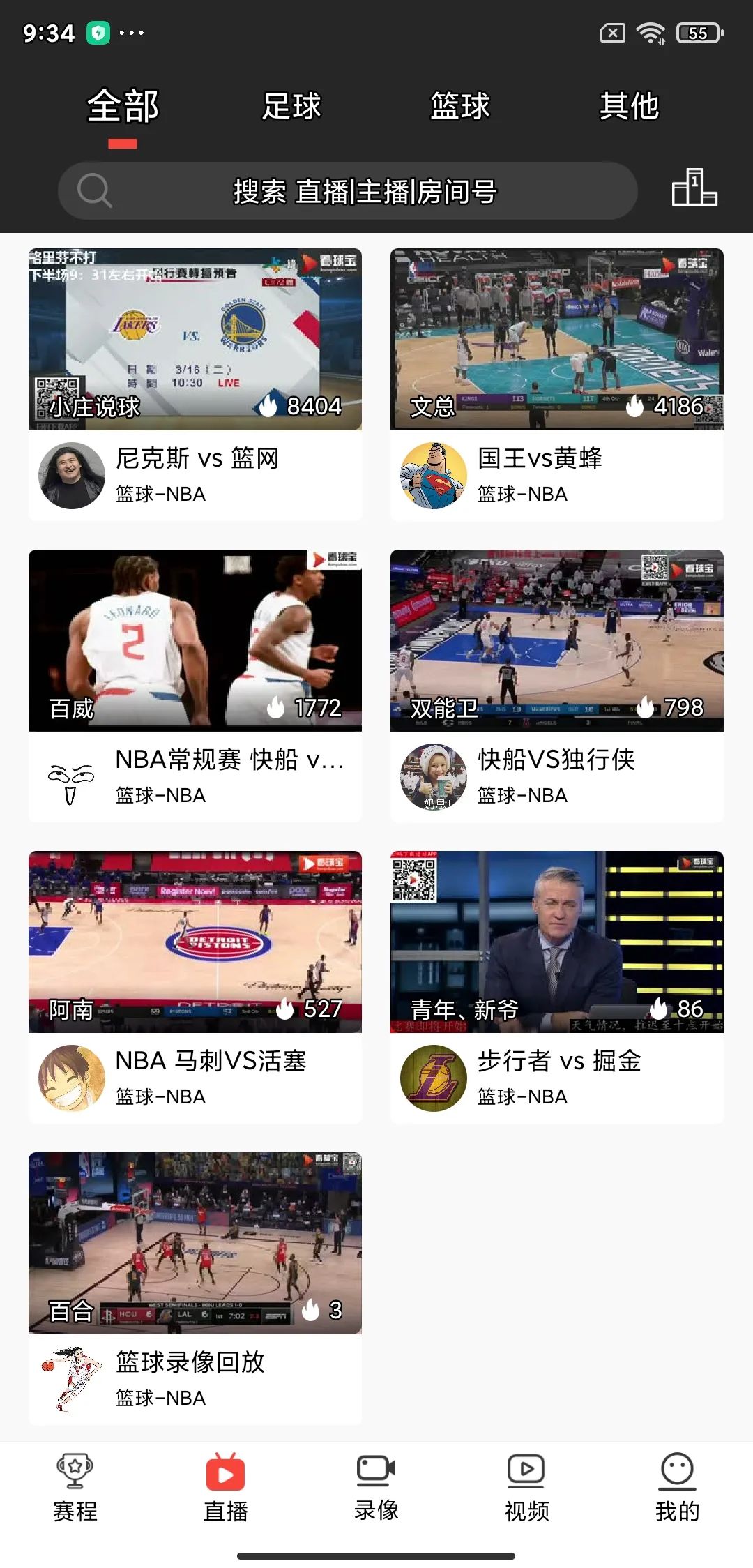Select the 全部 category tab
Image resolution: width=753 pixels, height=1568 pixels.
[123, 107]
